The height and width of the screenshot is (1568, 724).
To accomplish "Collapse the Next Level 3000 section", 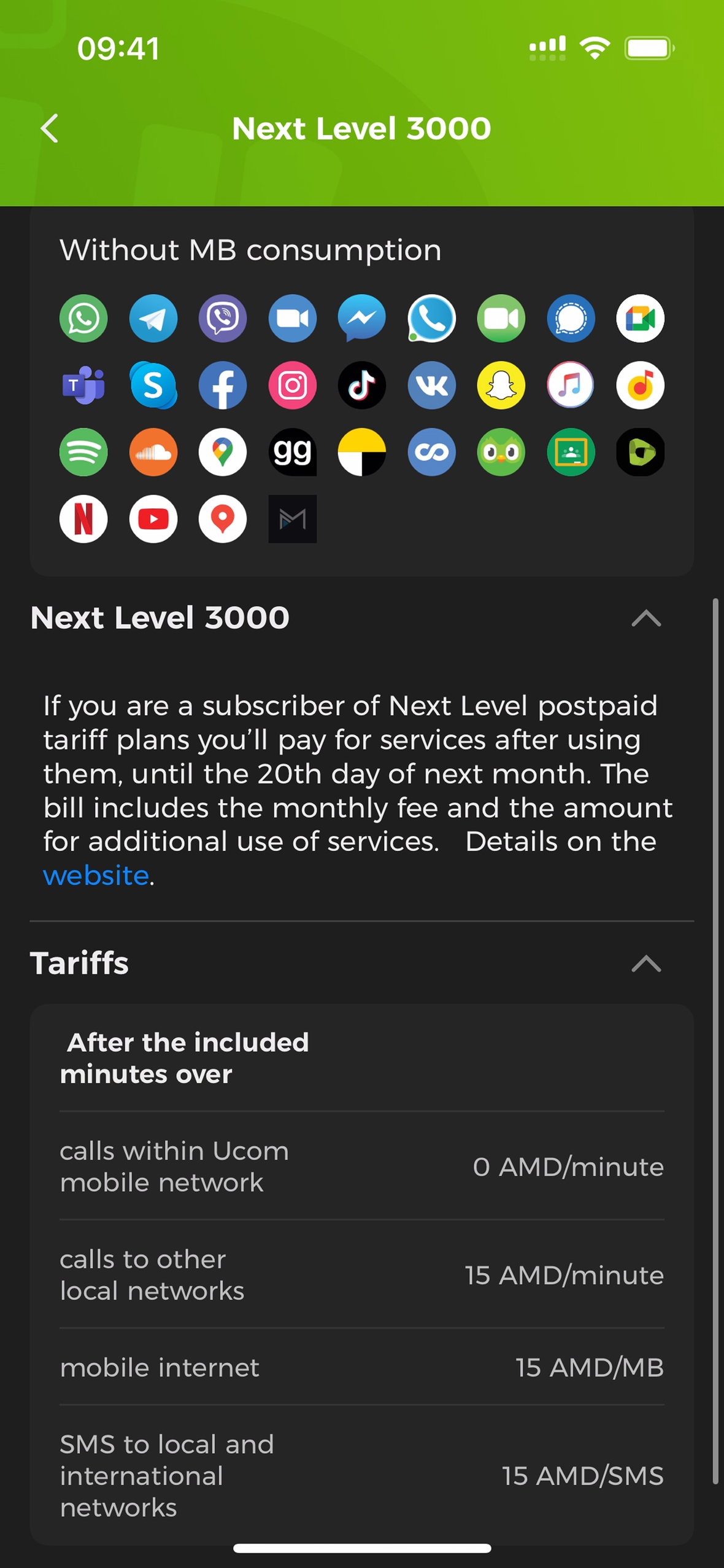I will pos(646,618).
